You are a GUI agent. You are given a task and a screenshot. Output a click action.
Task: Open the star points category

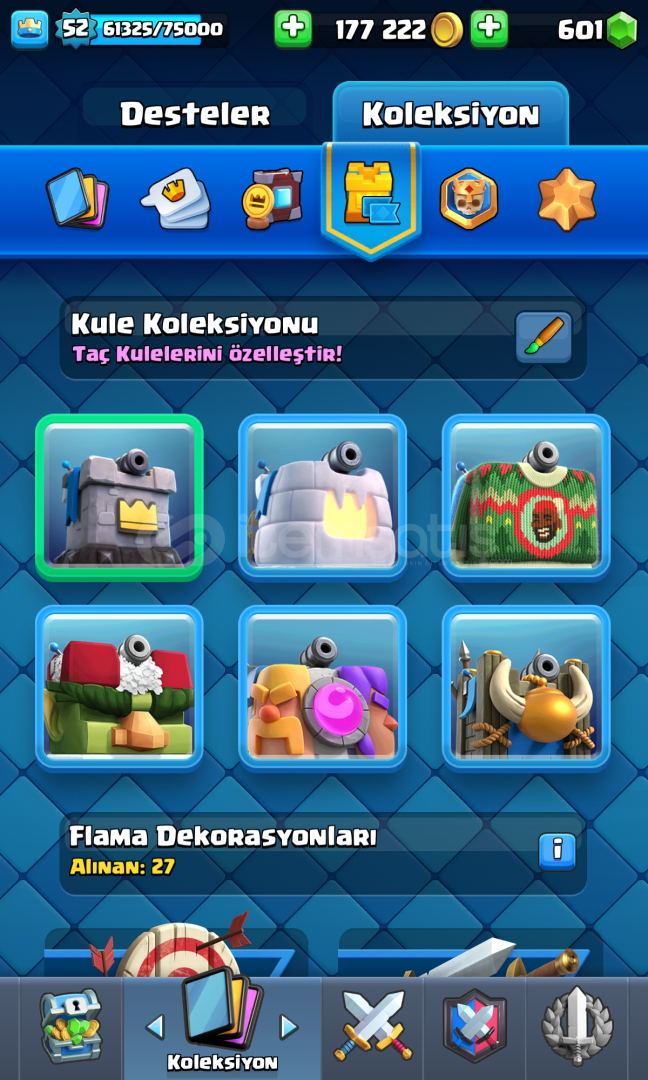567,199
